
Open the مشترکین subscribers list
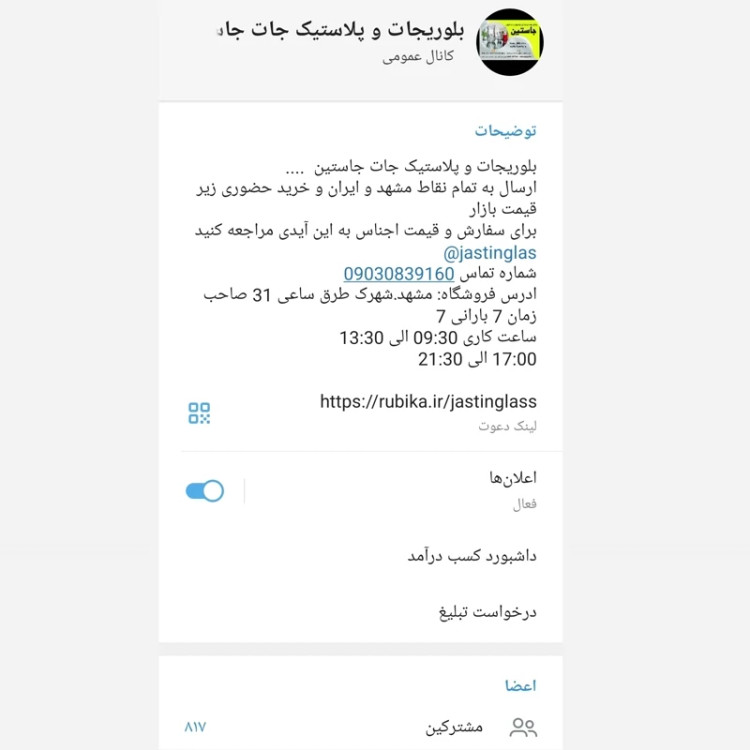pyautogui.click(x=454, y=727)
